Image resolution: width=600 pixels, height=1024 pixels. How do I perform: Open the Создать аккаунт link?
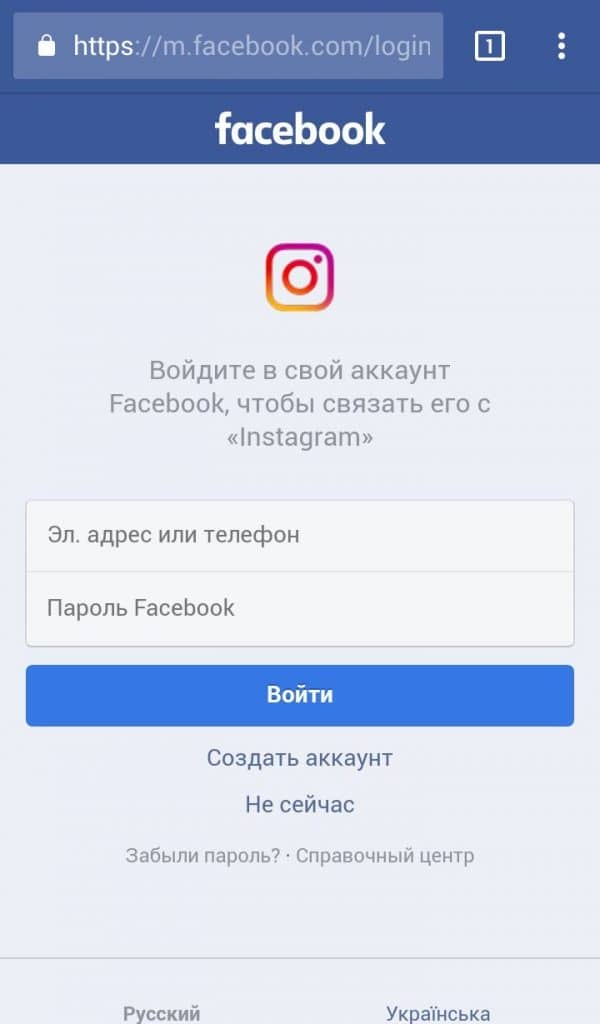299,758
